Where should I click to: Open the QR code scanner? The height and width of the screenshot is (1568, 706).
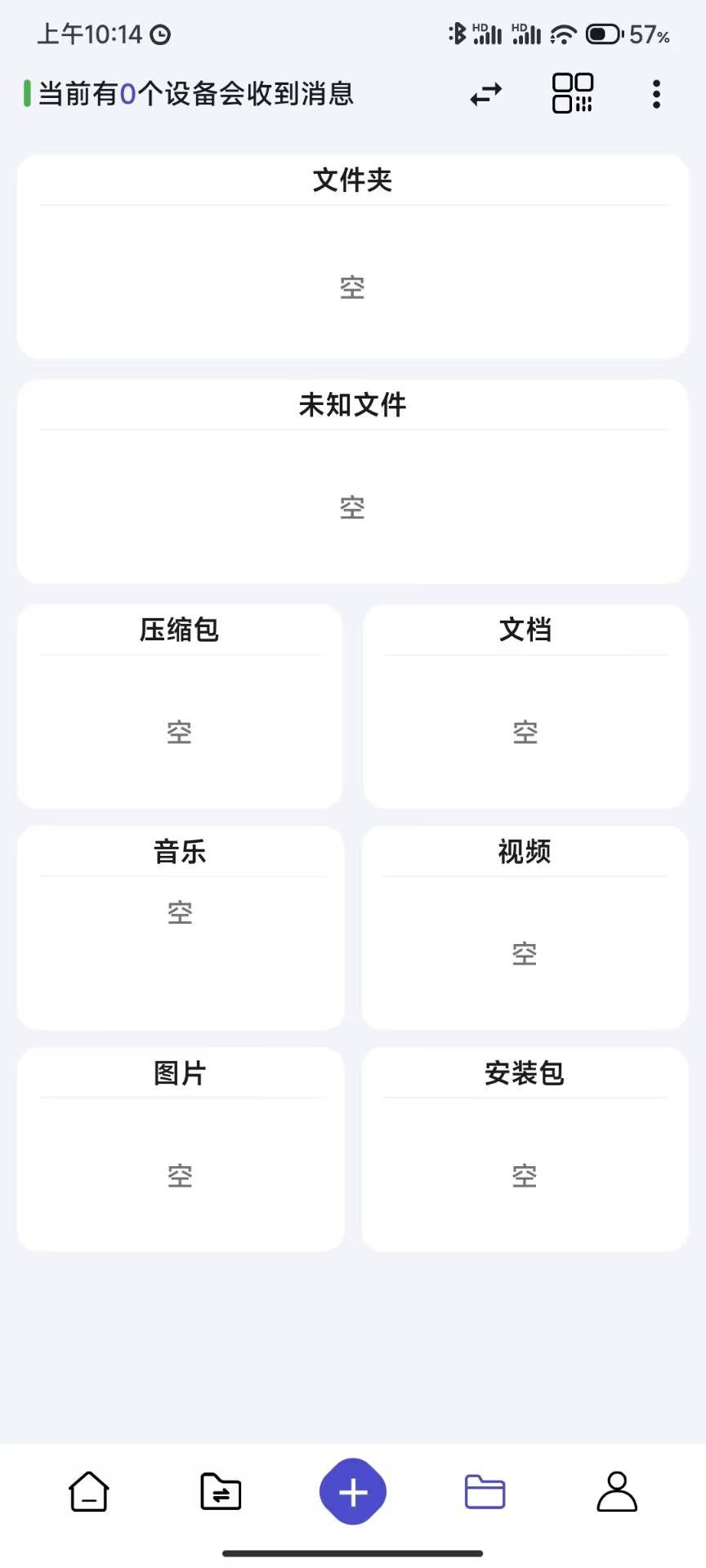point(572,93)
